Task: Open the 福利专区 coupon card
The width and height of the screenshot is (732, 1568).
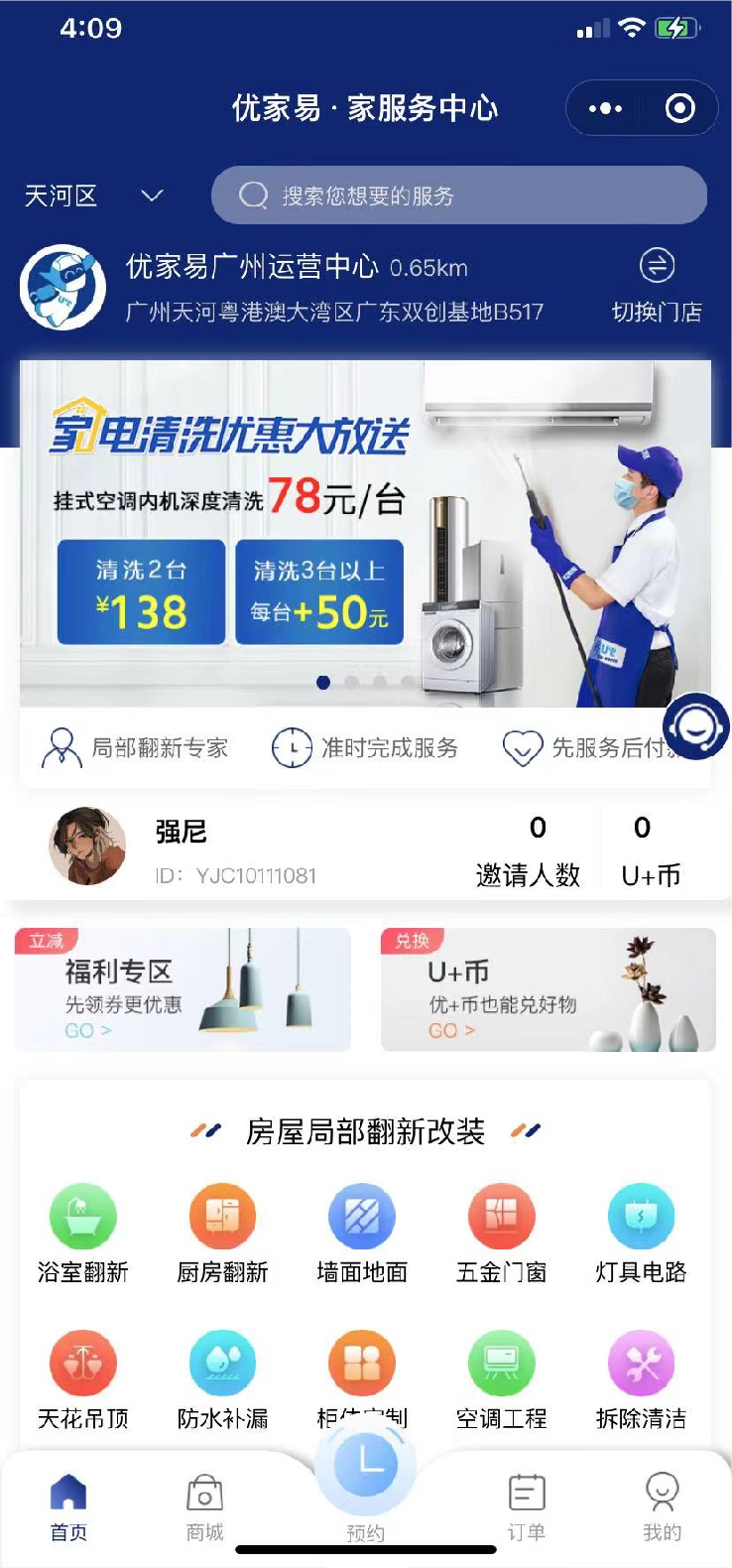Action: 183,989
